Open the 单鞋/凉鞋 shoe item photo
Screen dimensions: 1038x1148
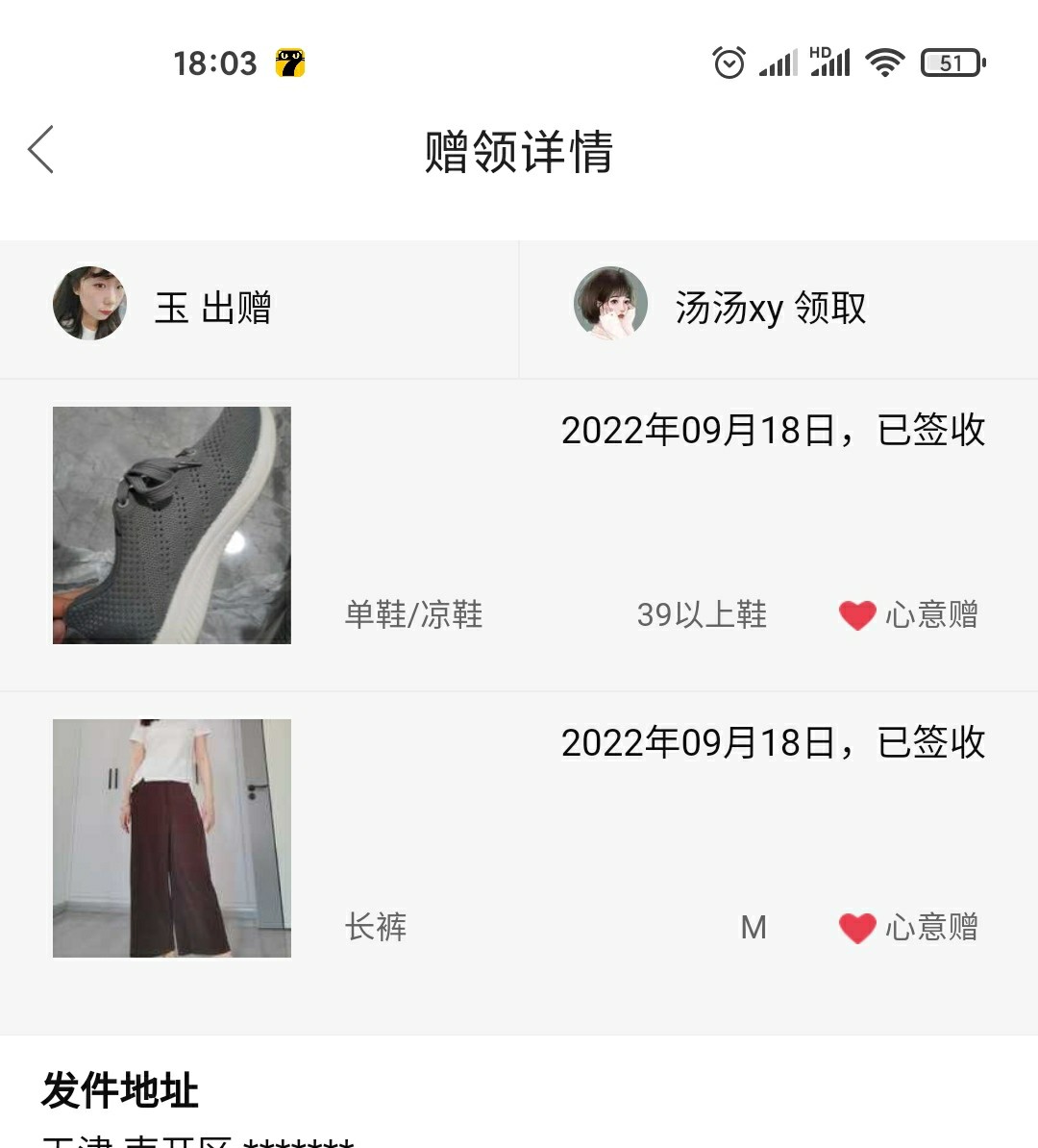pos(172,525)
